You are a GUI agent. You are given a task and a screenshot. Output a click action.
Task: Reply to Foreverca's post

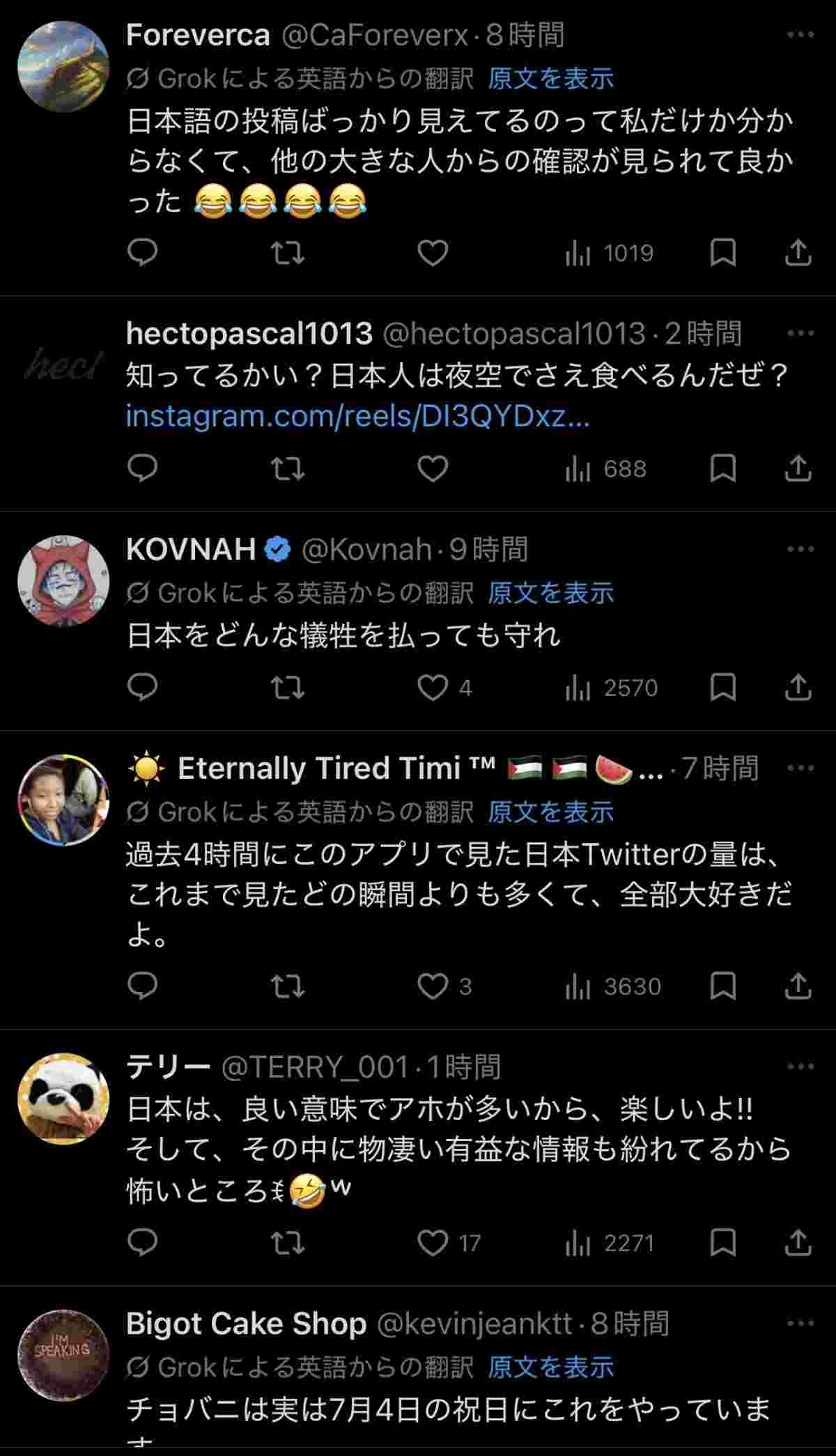(x=143, y=253)
